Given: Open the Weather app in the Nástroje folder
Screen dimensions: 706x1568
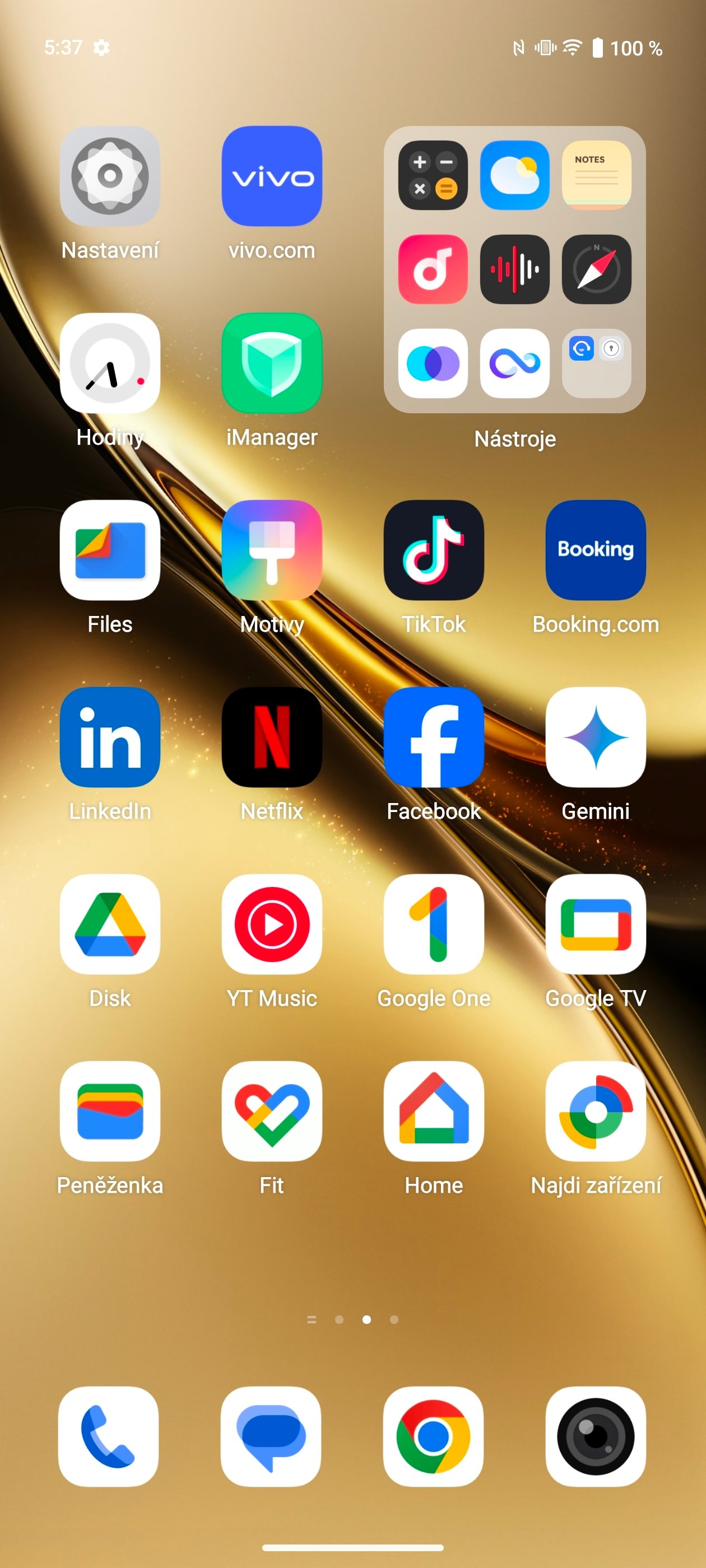Looking at the screenshot, I should coord(515,176).
